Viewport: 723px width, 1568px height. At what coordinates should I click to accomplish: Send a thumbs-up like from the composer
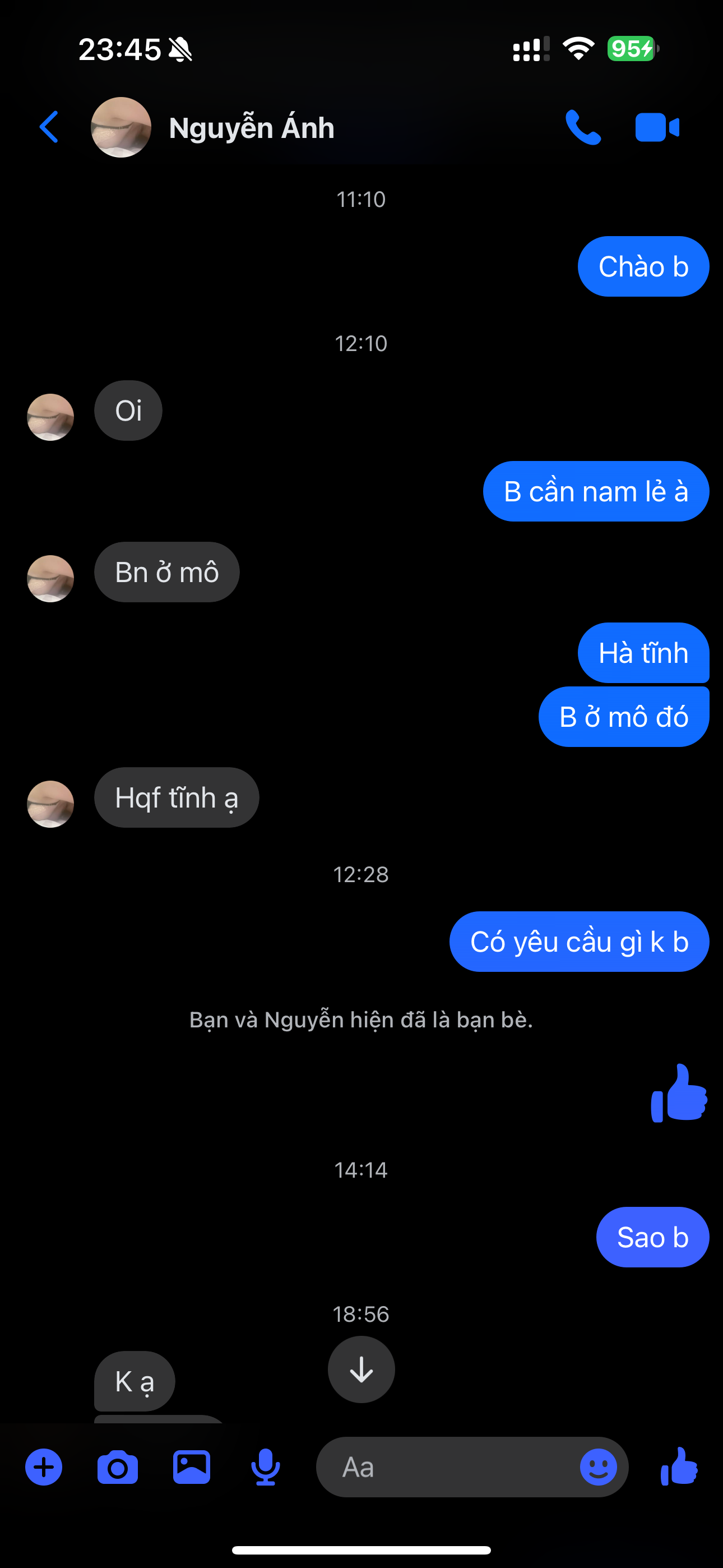pyautogui.click(x=679, y=1467)
